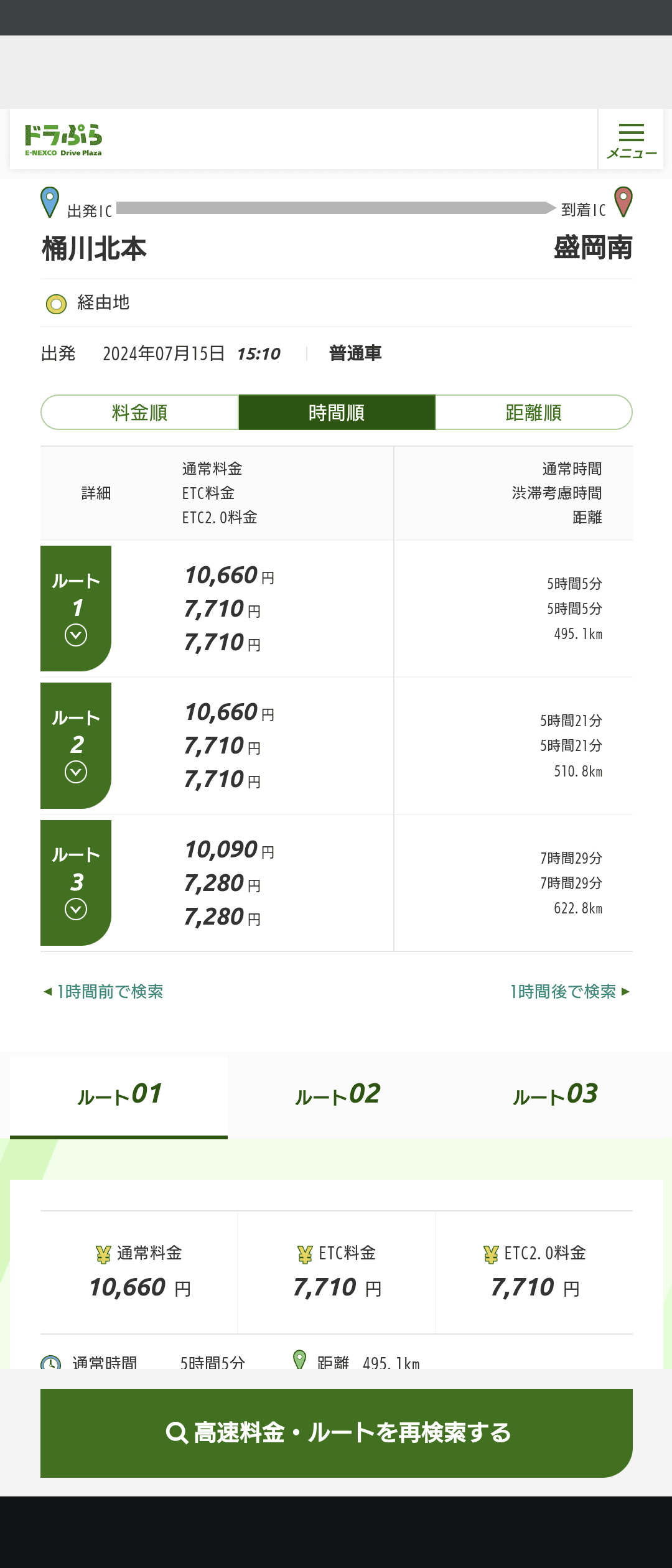Open 1時間後で検索 search link

pos(563,991)
